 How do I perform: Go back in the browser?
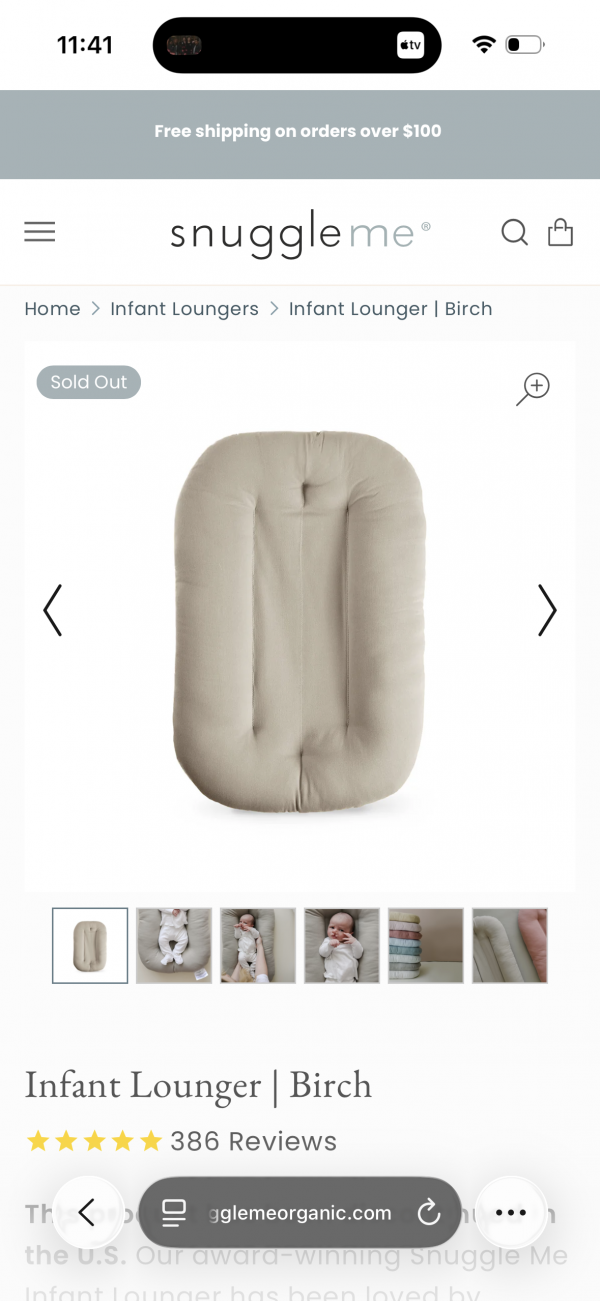click(87, 1213)
